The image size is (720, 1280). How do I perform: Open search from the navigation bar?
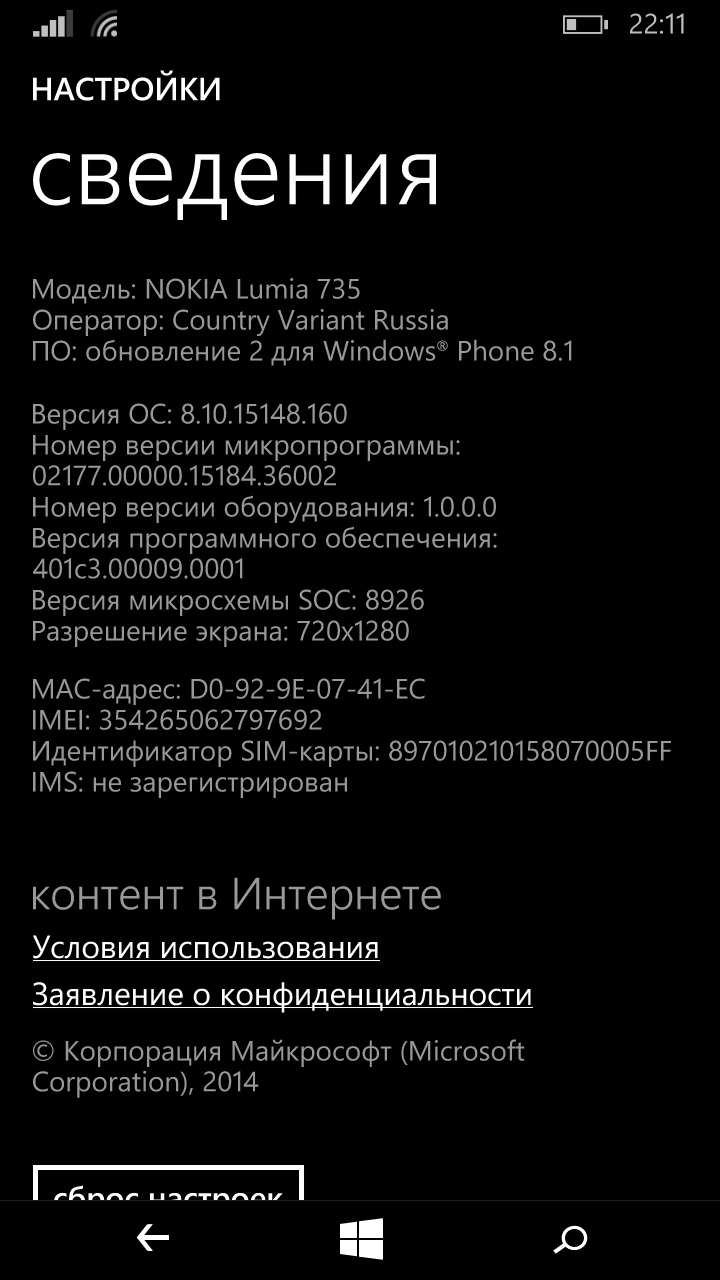click(x=571, y=1240)
